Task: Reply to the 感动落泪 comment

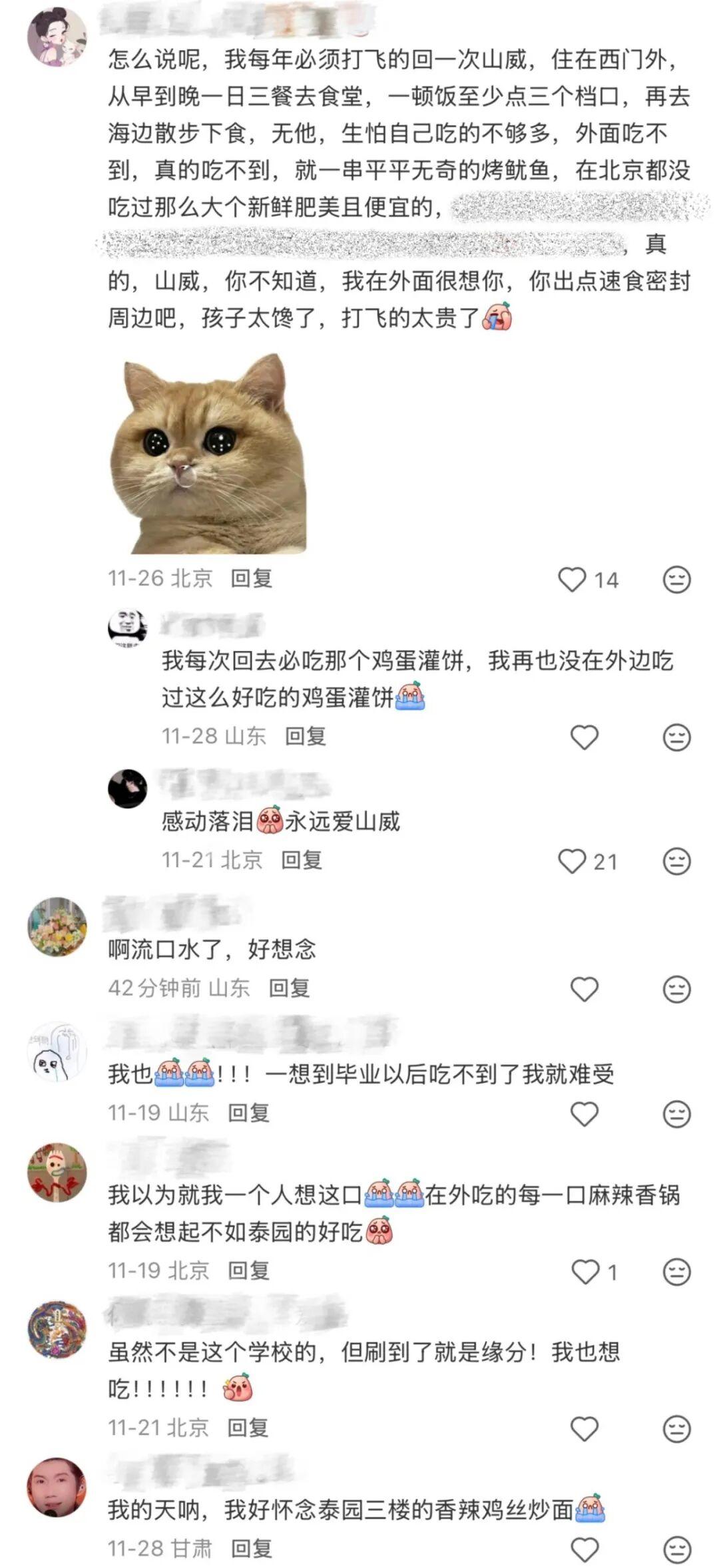Action: [x=302, y=860]
